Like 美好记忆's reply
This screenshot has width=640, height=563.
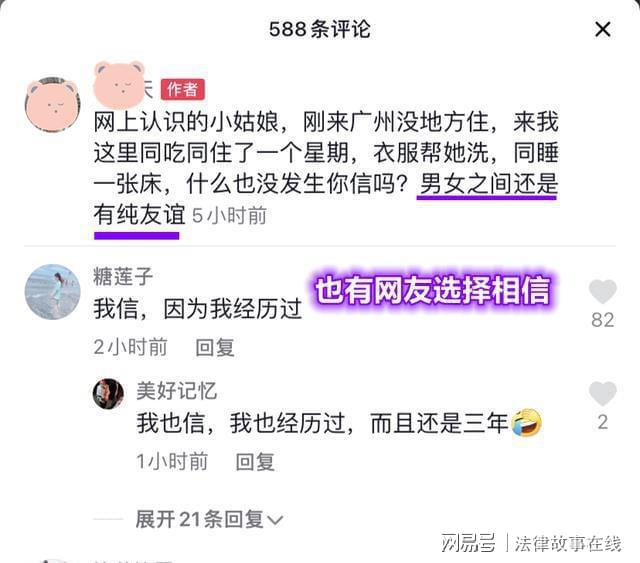click(x=602, y=394)
